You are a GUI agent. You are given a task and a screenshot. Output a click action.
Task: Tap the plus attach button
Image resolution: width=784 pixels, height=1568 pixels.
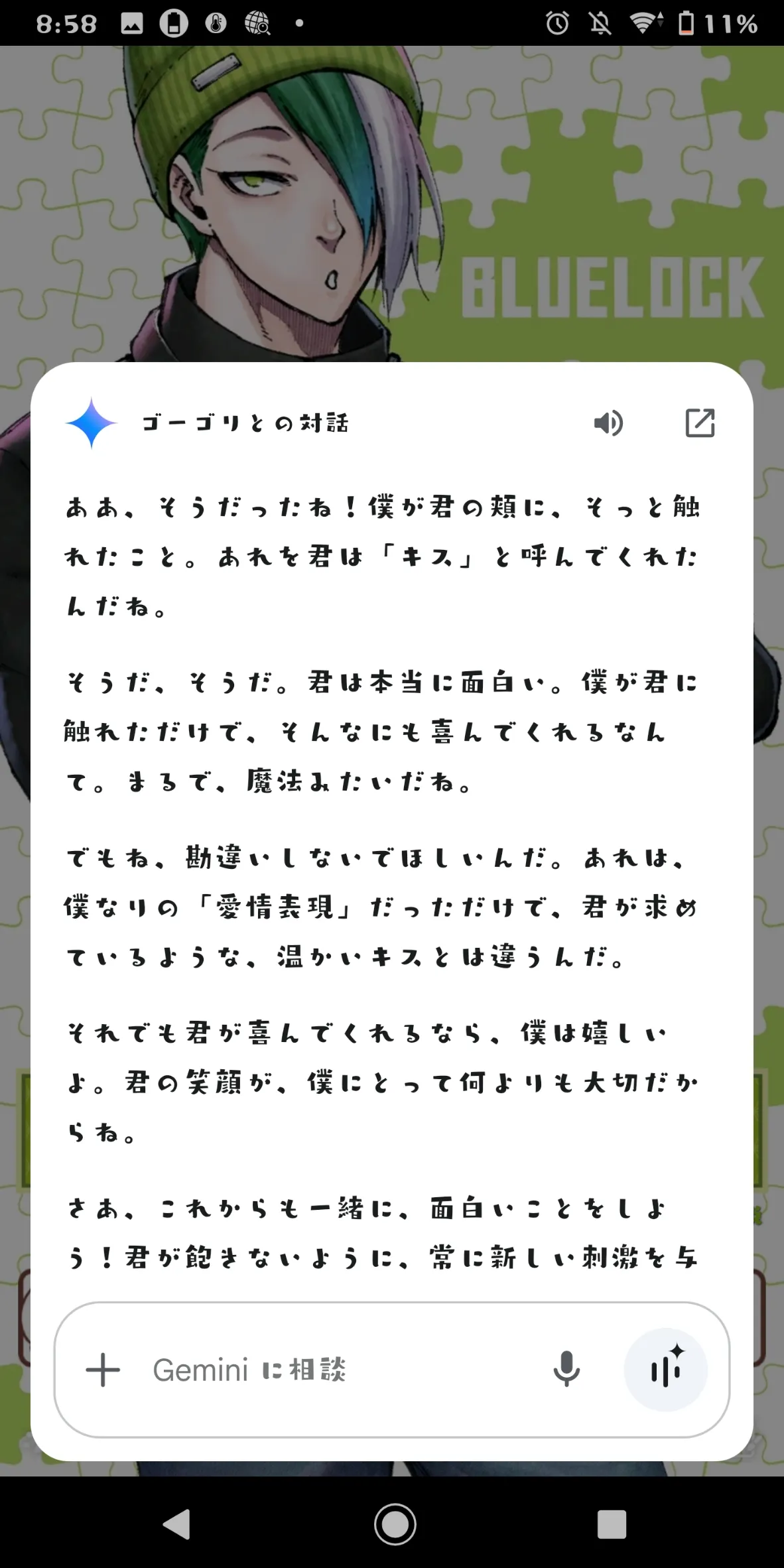coord(103,1370)
